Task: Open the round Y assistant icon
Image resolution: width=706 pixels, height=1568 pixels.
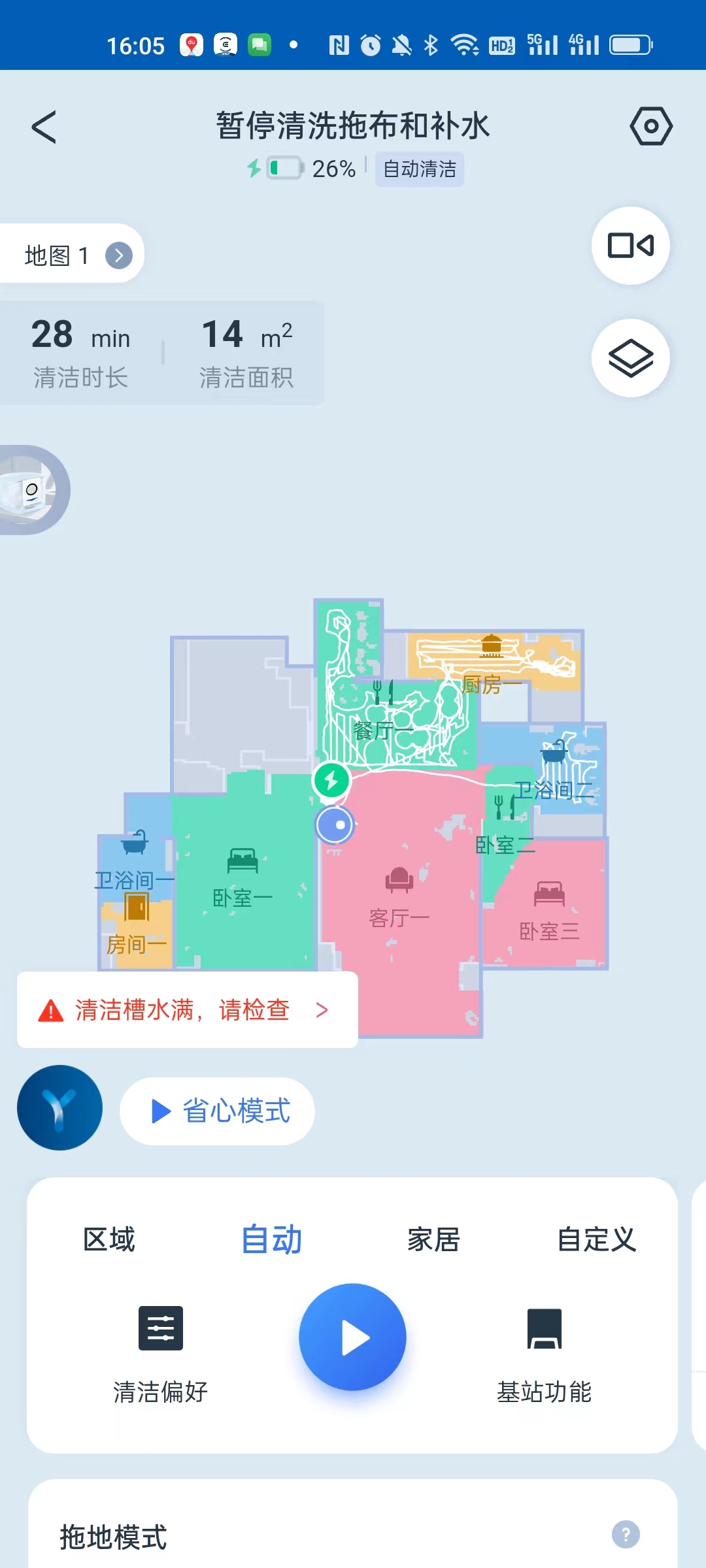Action: click(x=59, y=1108)
